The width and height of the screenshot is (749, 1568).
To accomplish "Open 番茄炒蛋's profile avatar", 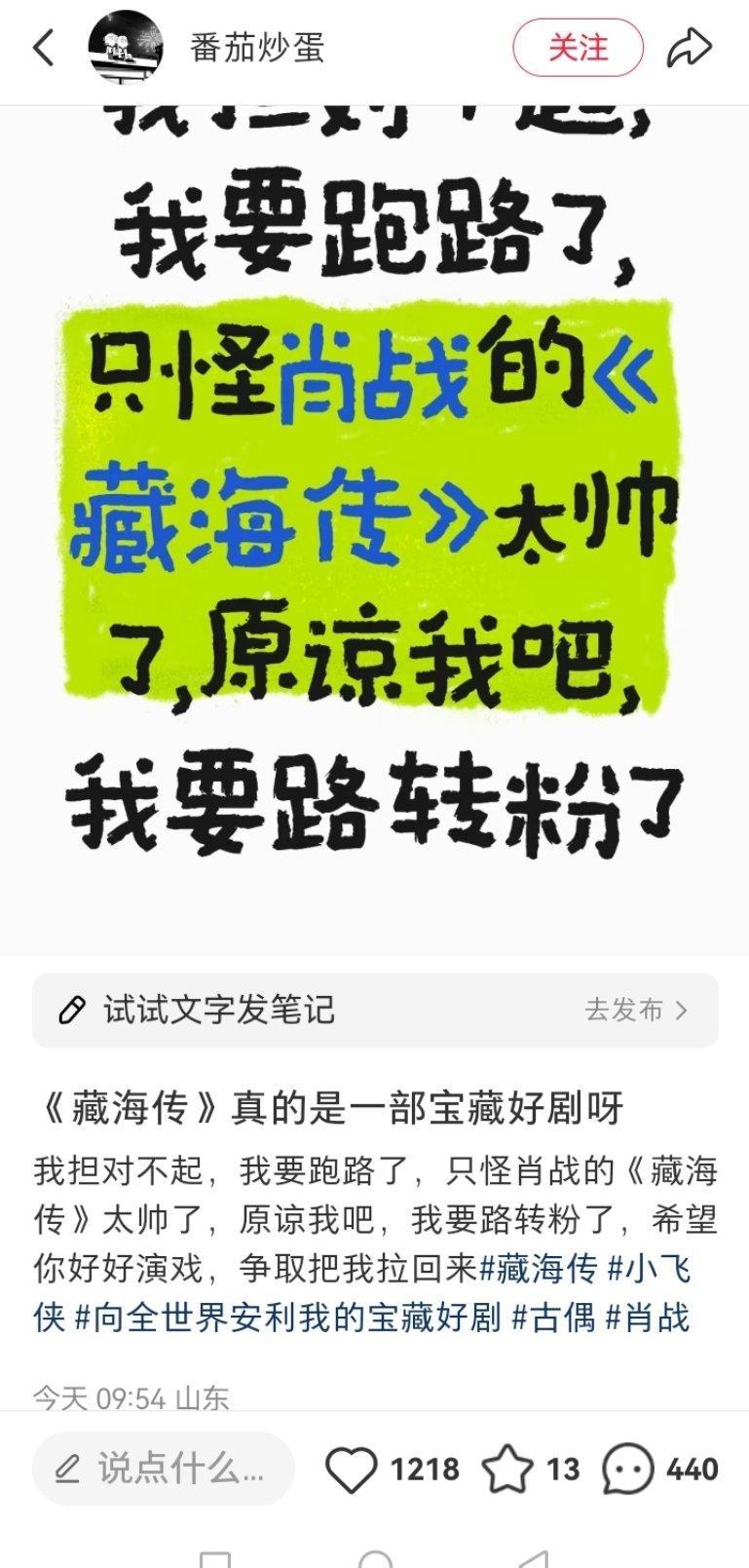I will 126,47.
